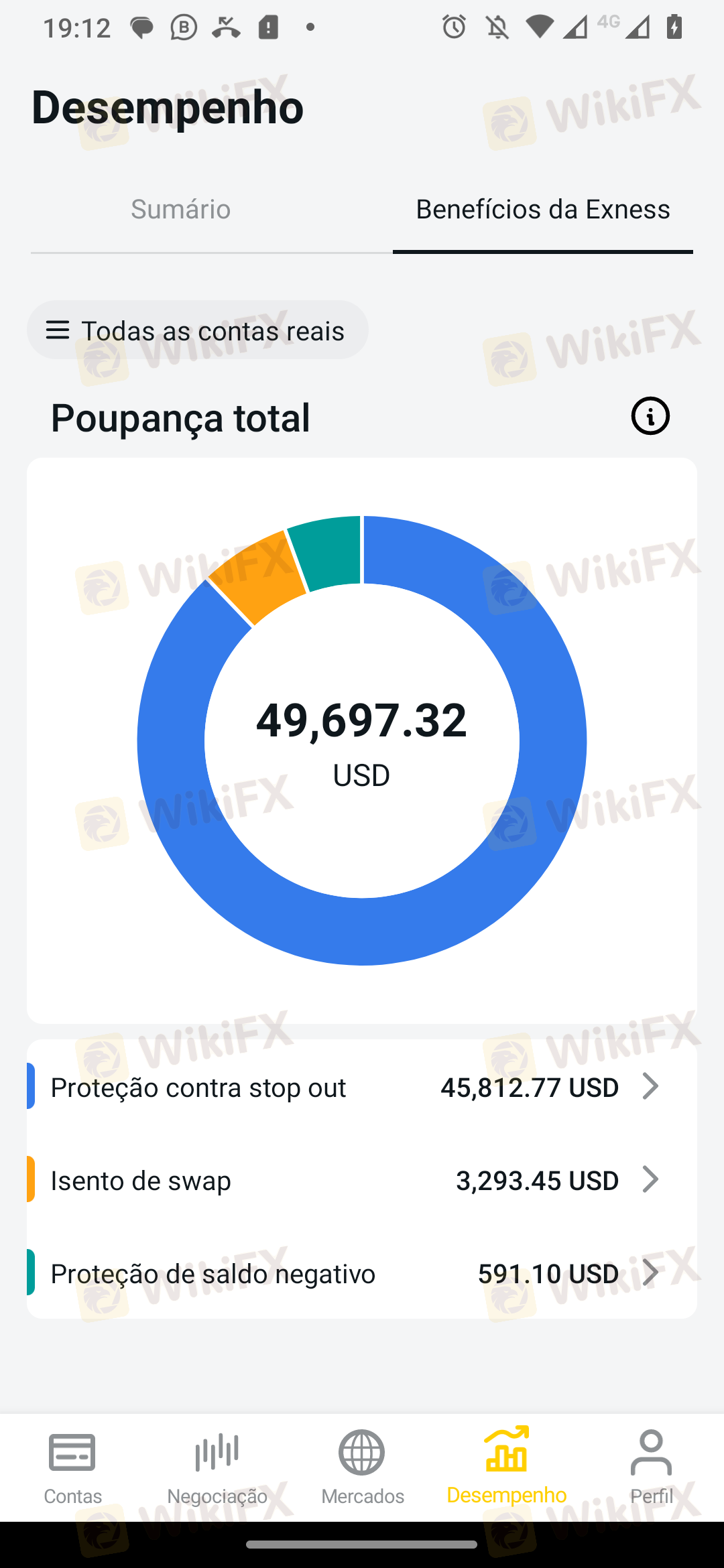This screenshot has height=1568, width=724.
Task: Open the Perfil tab
Action: (x=652, y=1467)
